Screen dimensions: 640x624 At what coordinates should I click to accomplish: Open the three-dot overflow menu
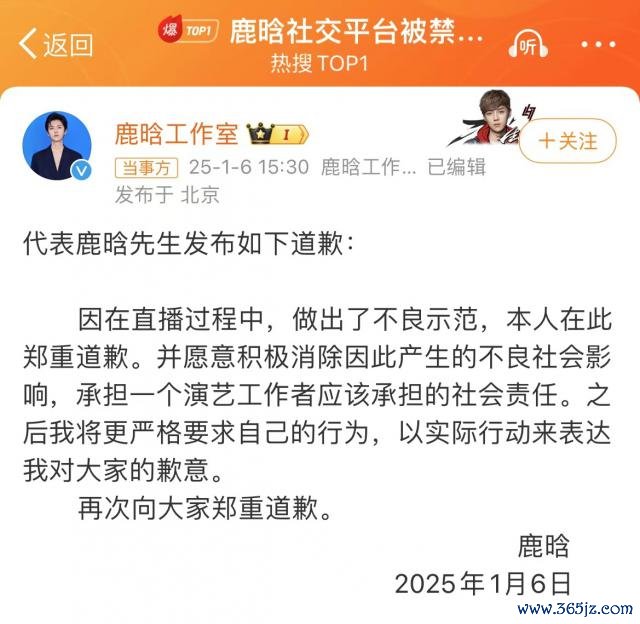pyautogui.click(x=598, y=46)
